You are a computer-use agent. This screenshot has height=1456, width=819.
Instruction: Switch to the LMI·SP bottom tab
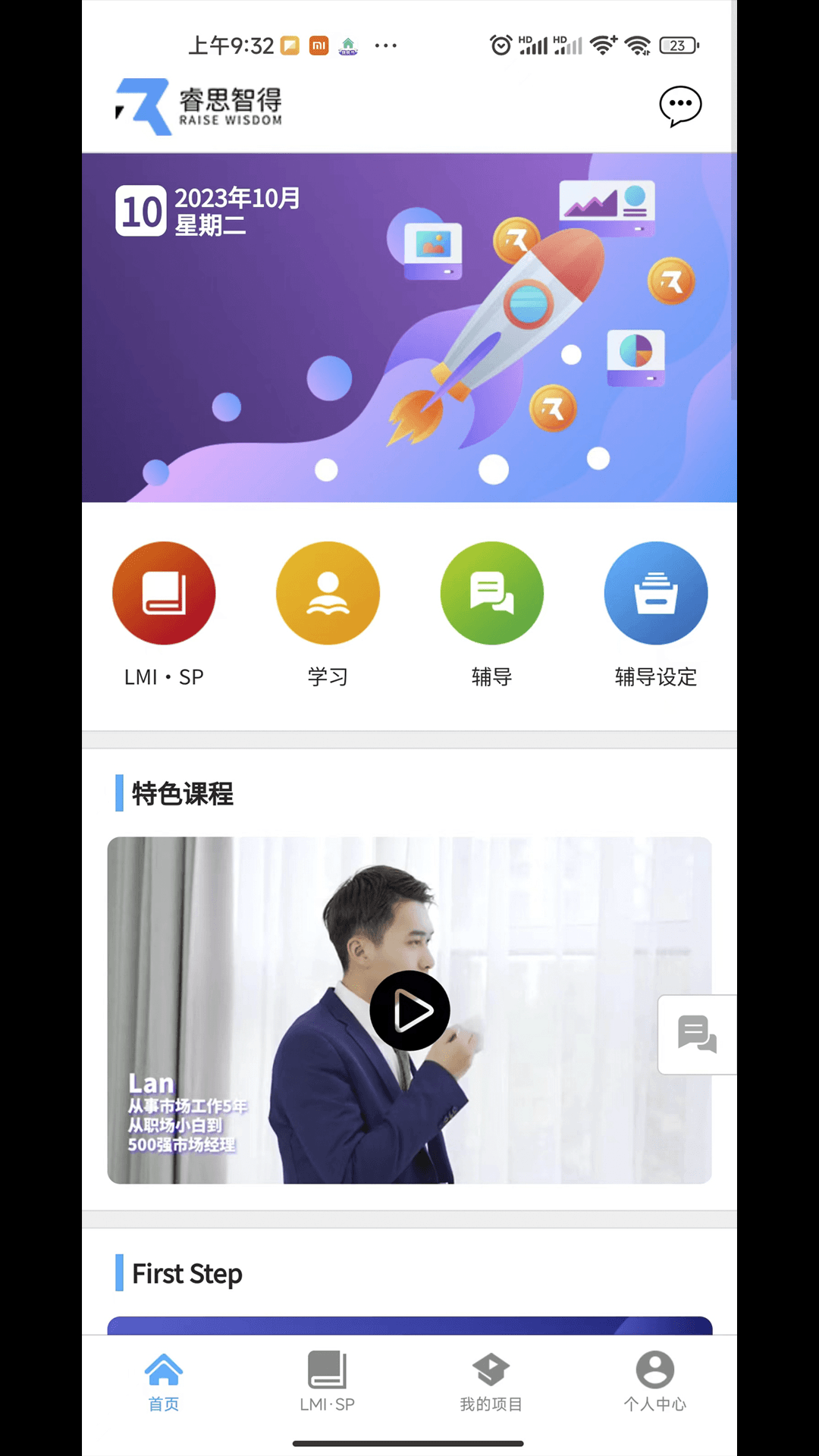click(x=328, y=1382)
